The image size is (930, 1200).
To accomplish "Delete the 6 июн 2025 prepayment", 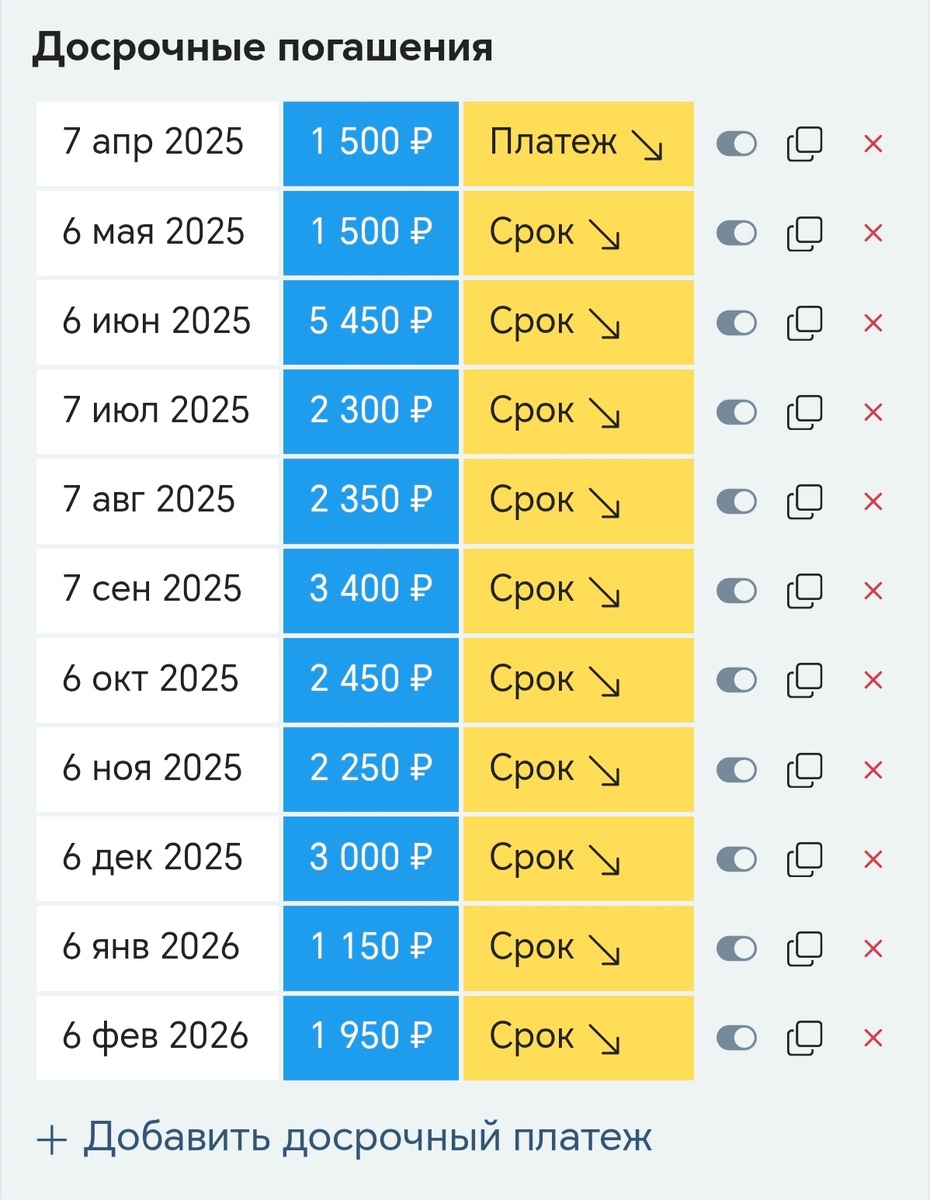I will (873, 323).
